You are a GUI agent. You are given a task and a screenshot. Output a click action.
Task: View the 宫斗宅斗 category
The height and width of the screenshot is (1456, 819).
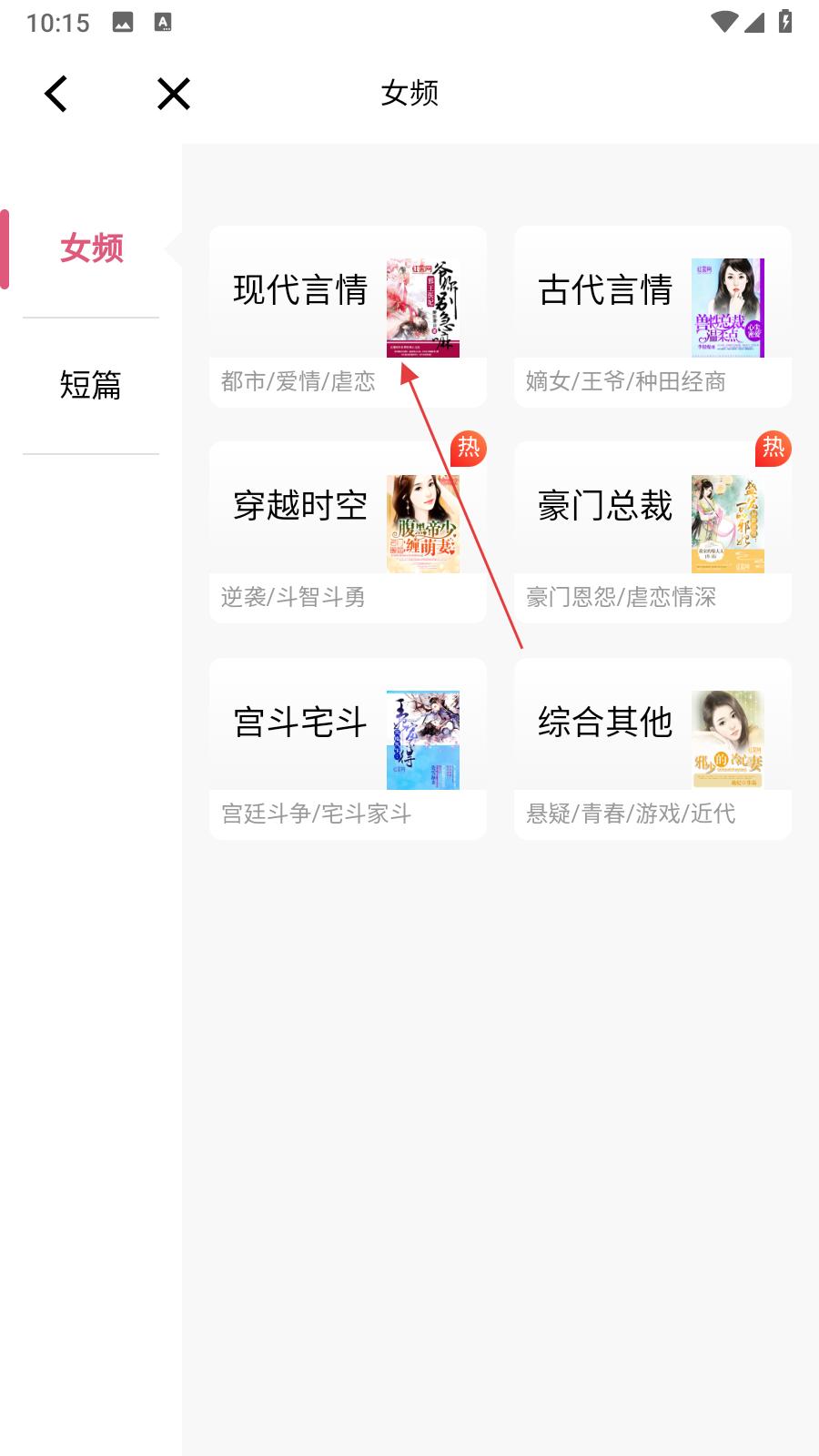point(348,748)
